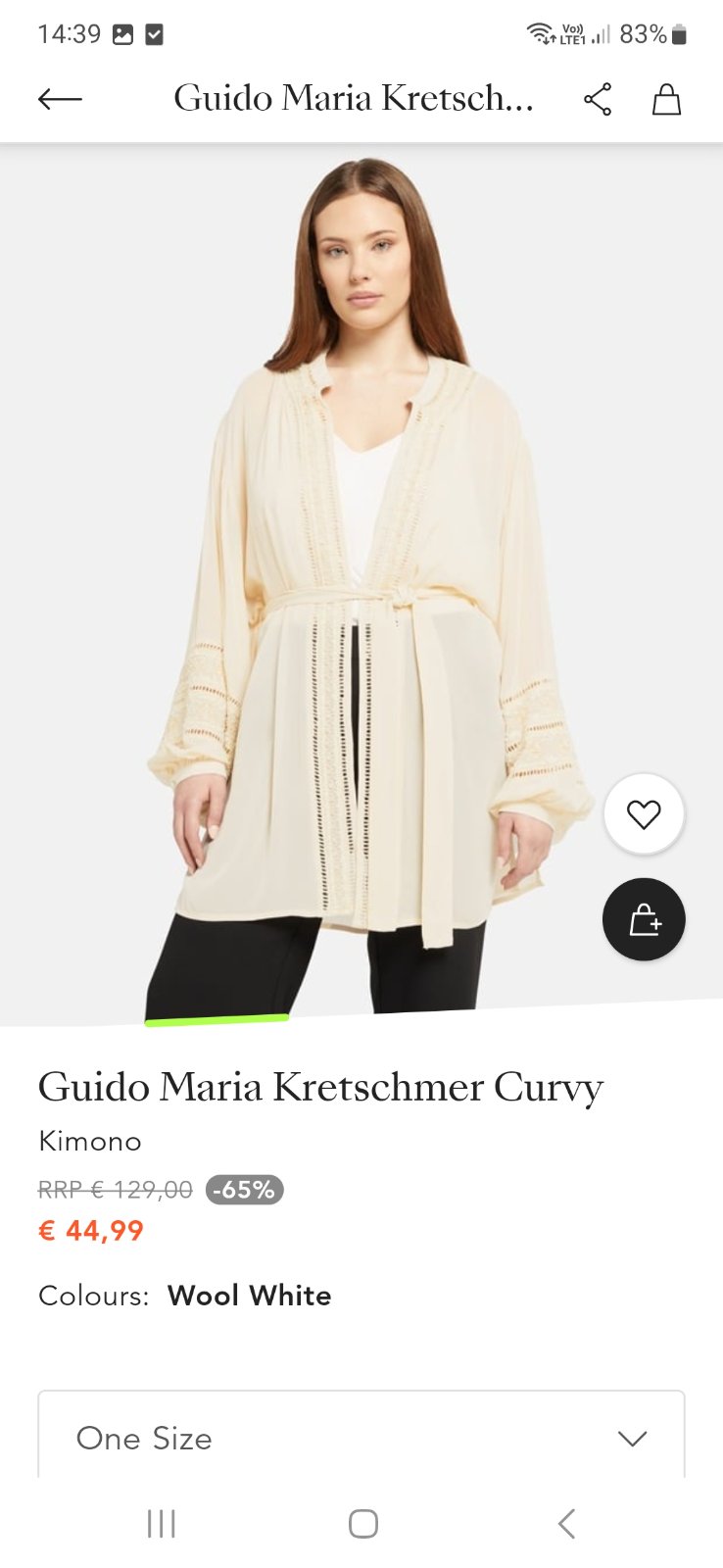Share this kimono product
This screenshot has width=723, height=1568.
[x=597, y=99]
